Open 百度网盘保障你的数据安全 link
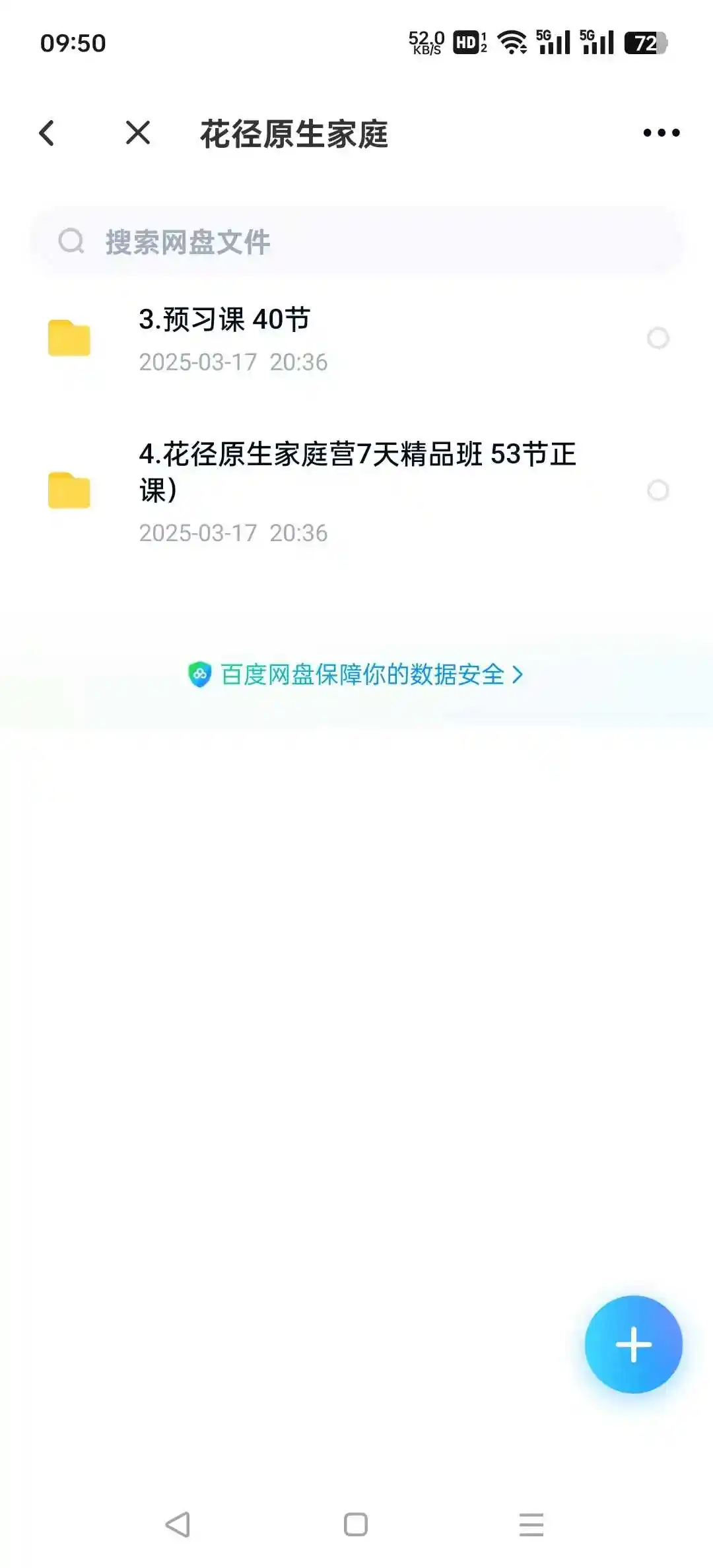 click(356, 674)
